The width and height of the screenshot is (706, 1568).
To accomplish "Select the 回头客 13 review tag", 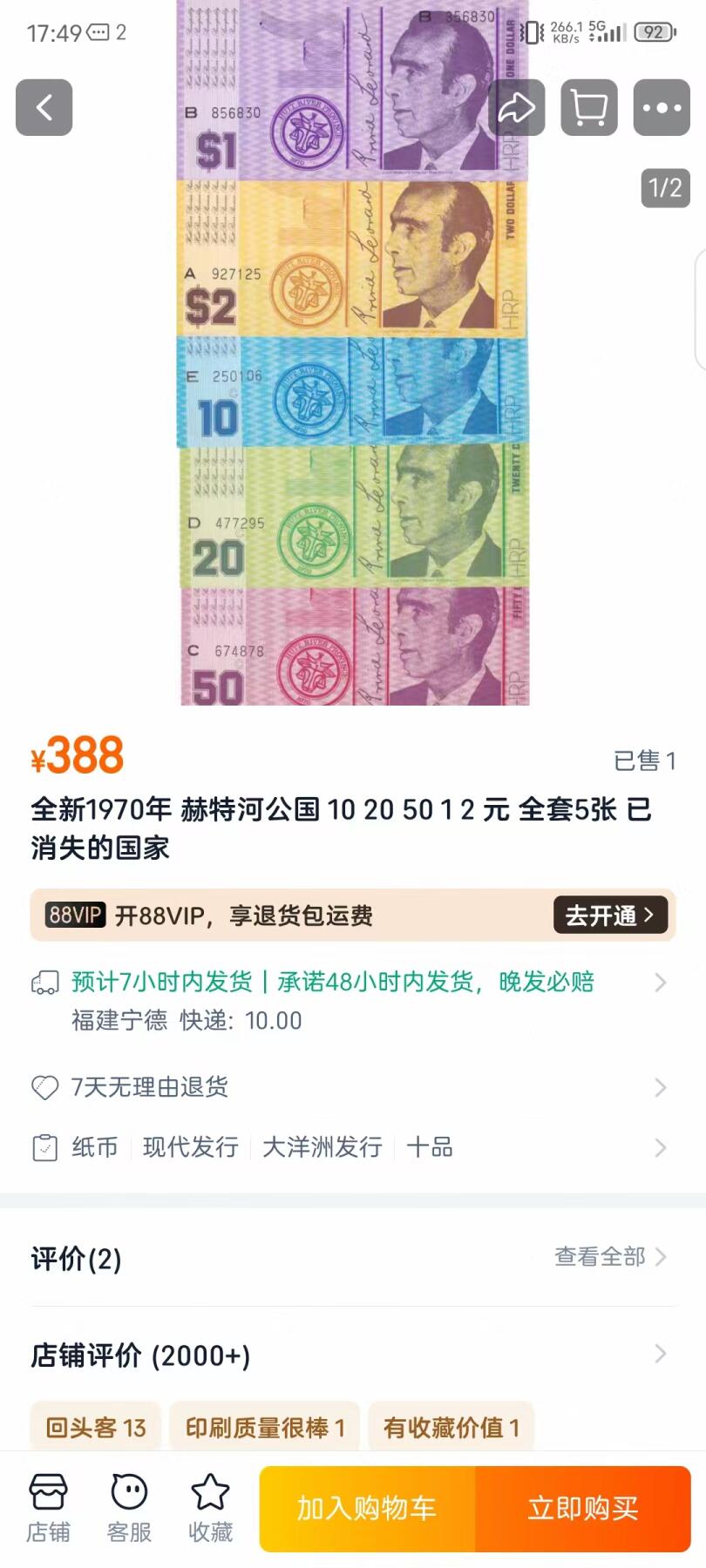I will coord(95,1428).
